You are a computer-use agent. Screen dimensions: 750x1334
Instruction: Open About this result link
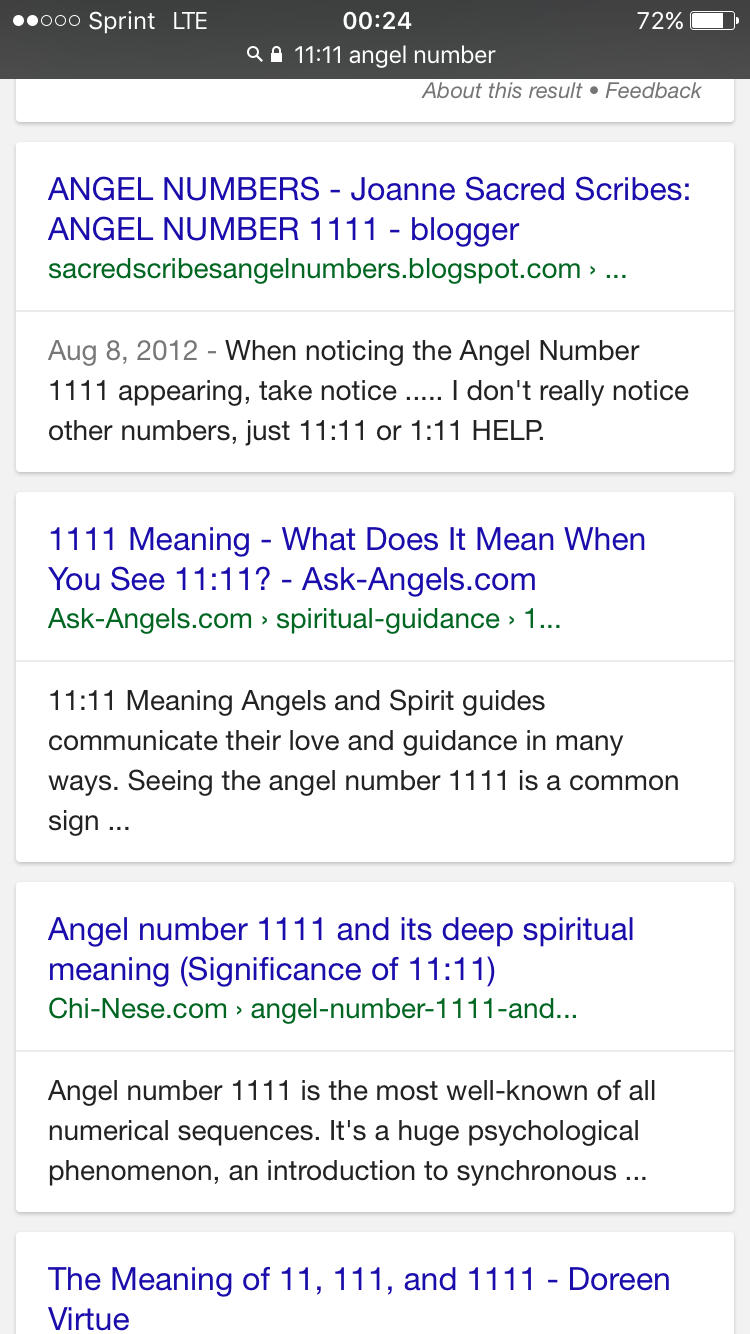pos(502,91)
